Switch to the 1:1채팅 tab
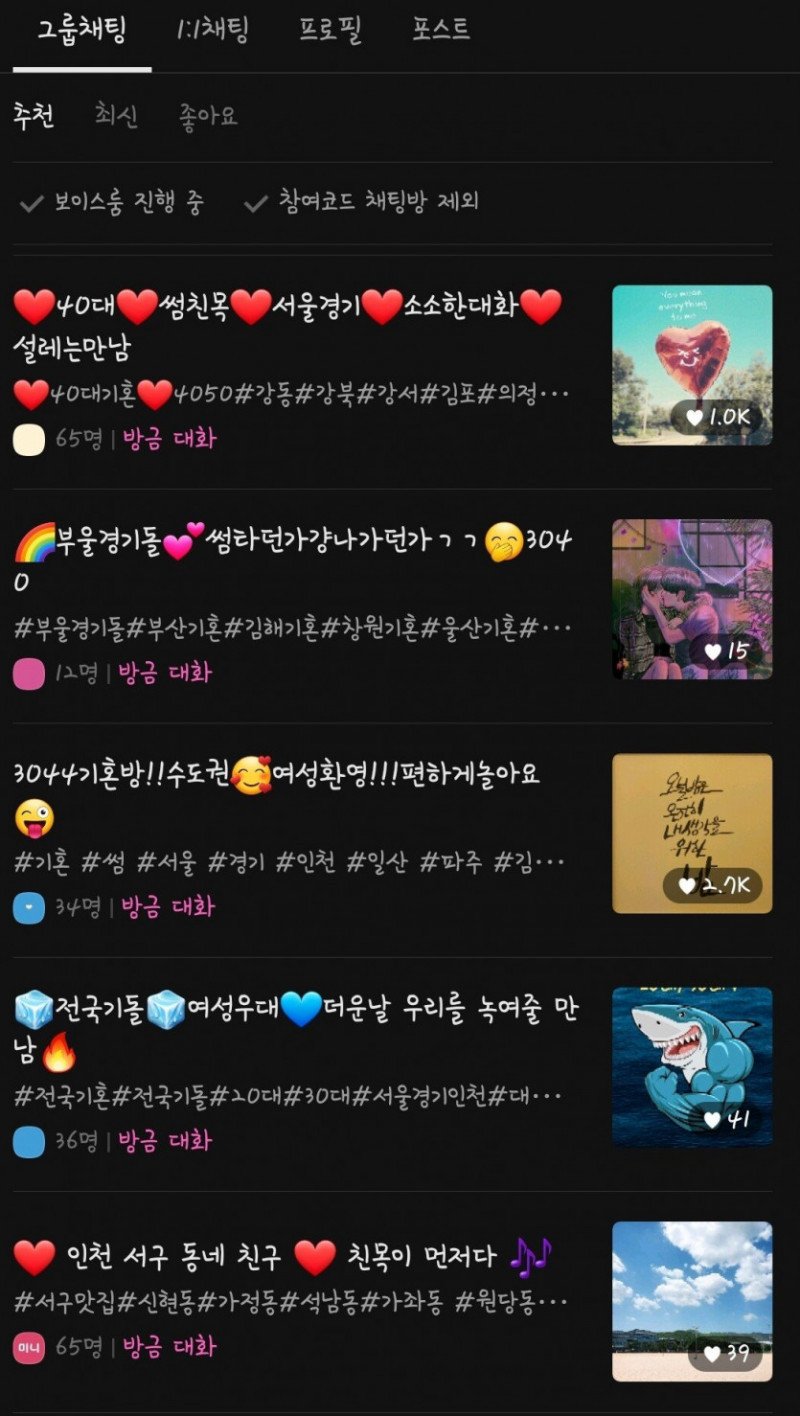800x1416 pixels. (211, 30)
